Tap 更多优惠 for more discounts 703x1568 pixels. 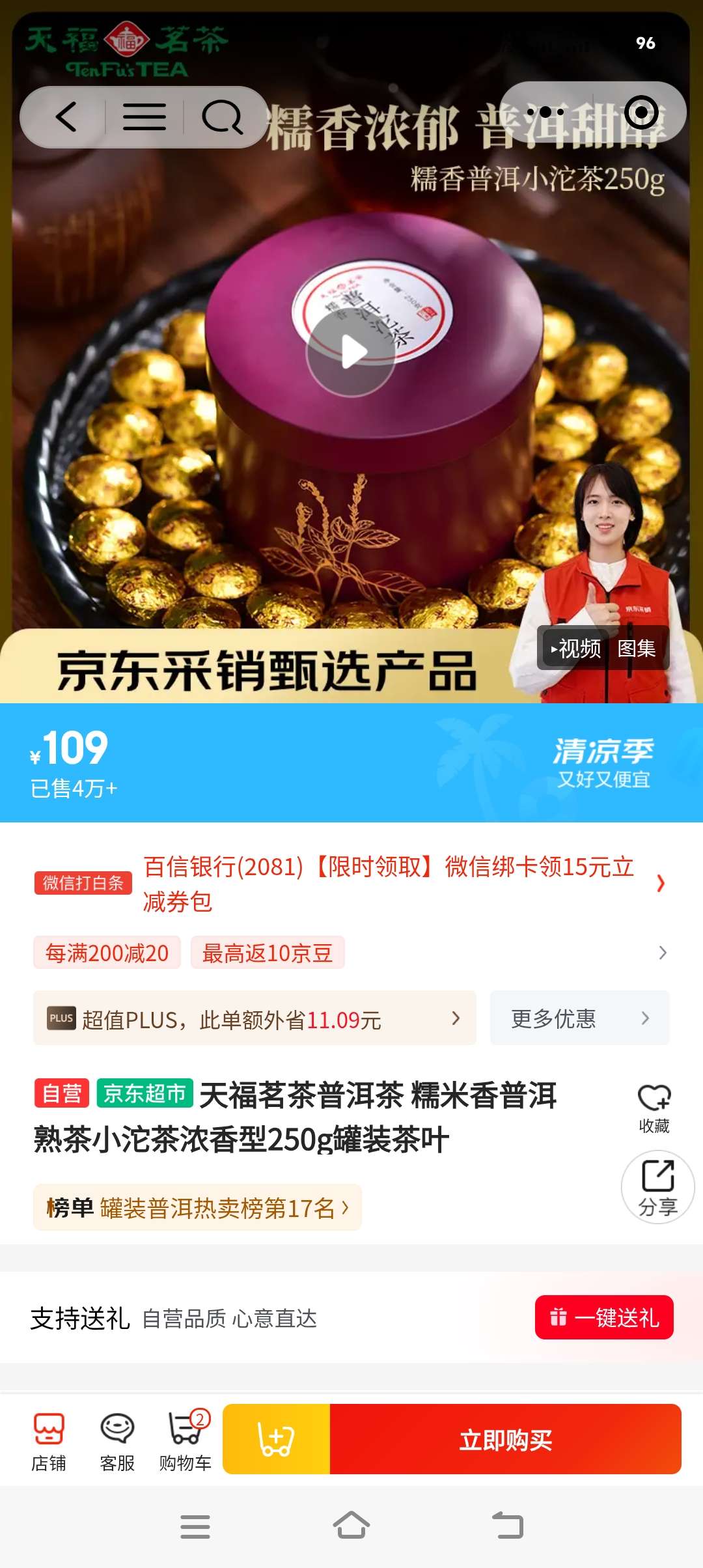point(579,1018)
